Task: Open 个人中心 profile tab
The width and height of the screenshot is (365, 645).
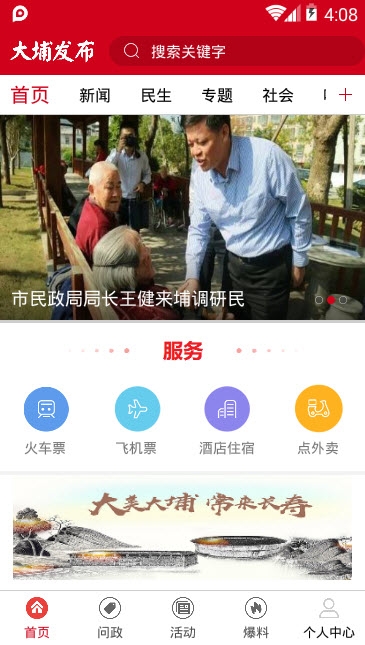Action: click(x=329, y=618)
